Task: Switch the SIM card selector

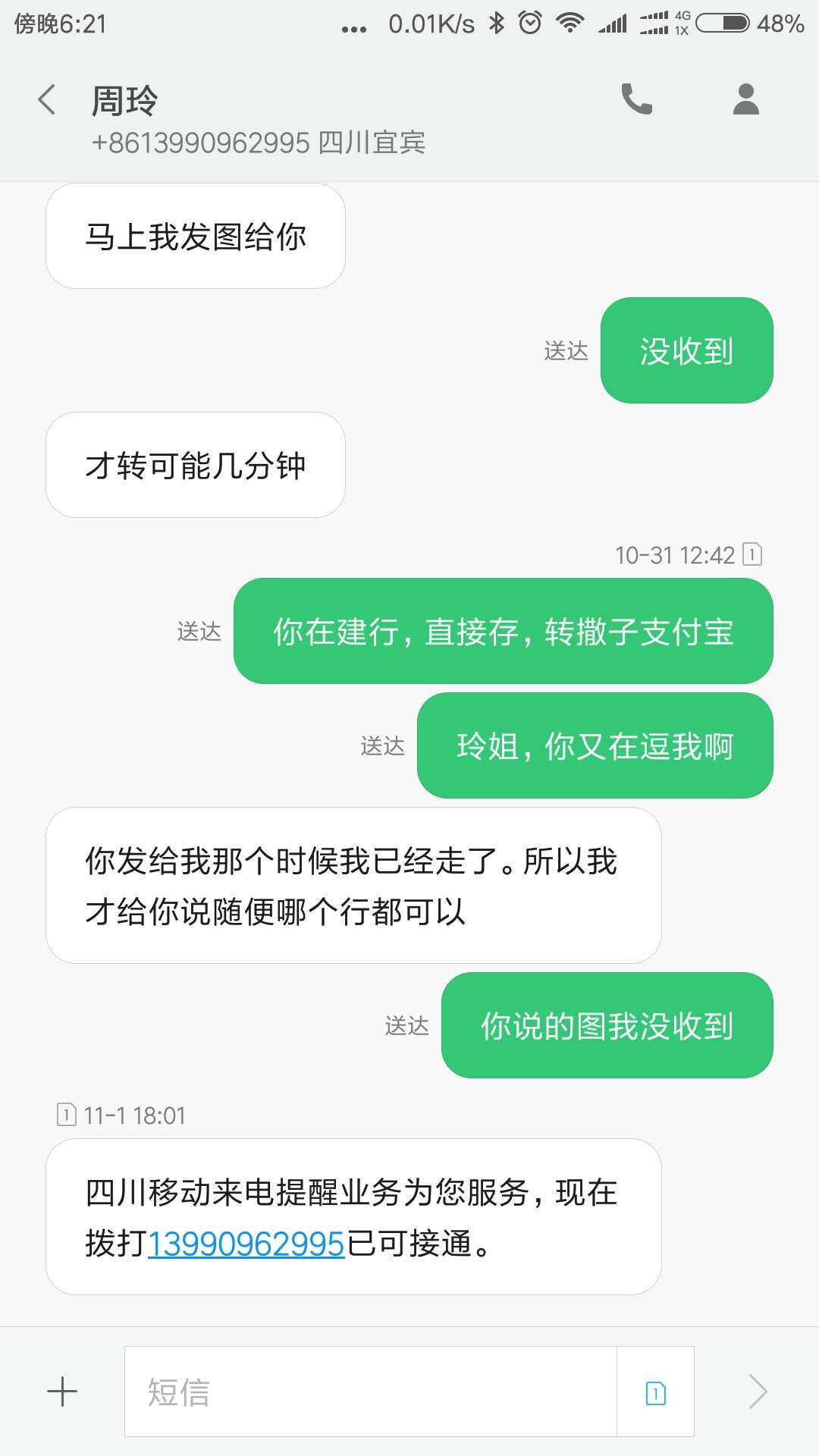Action: [x=655, y=1392]
